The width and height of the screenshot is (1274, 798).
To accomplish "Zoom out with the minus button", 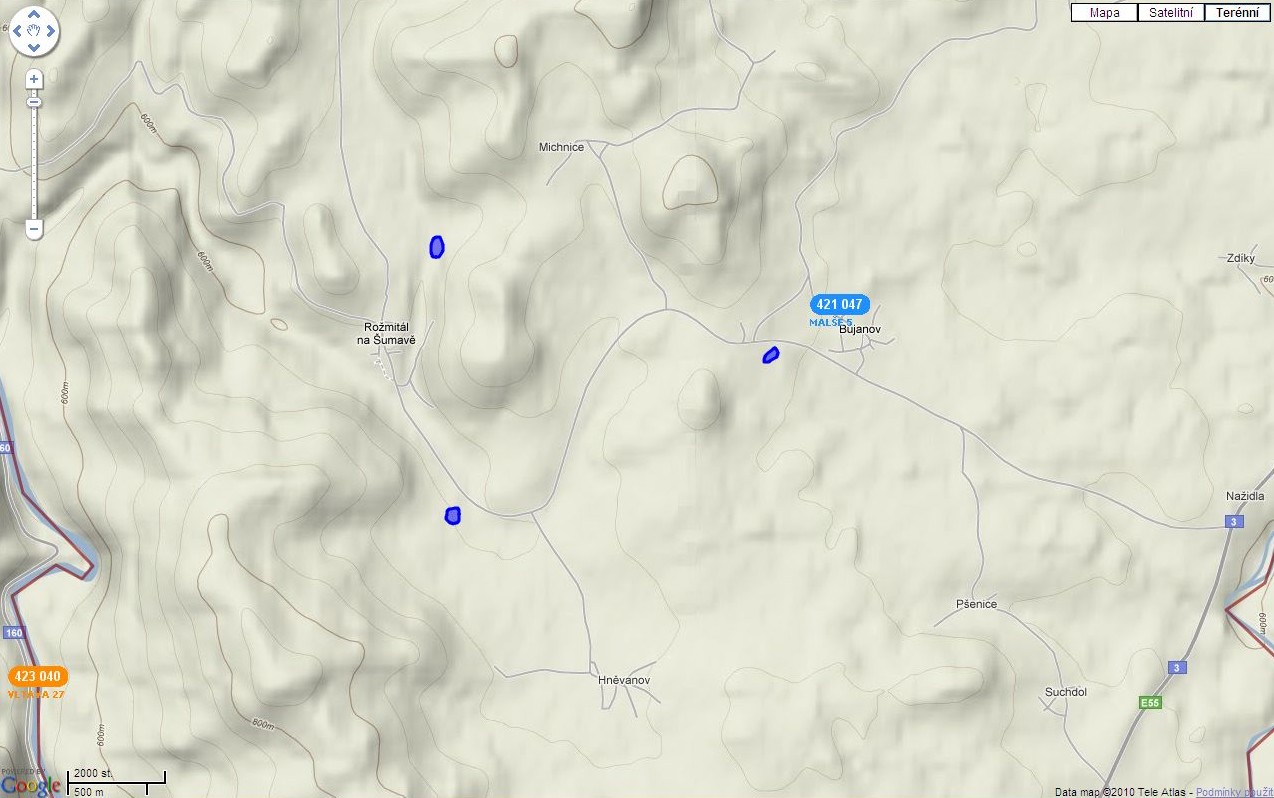I will coord(34,230).
